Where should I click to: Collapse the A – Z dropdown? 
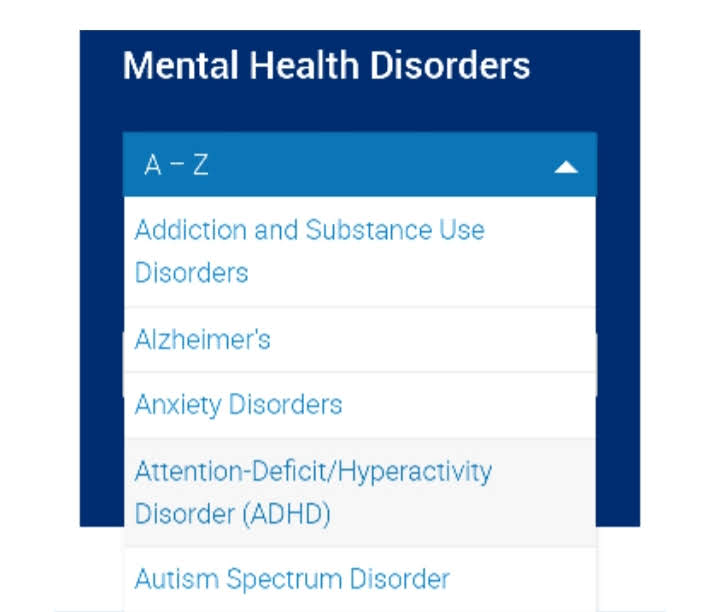(565, 166)
